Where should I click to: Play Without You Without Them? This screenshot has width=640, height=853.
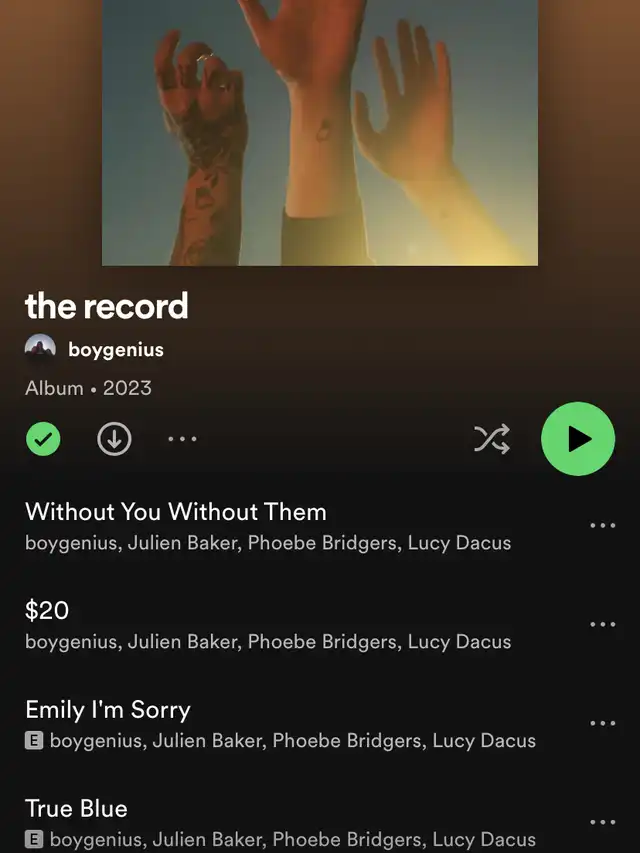click(176, 512)
